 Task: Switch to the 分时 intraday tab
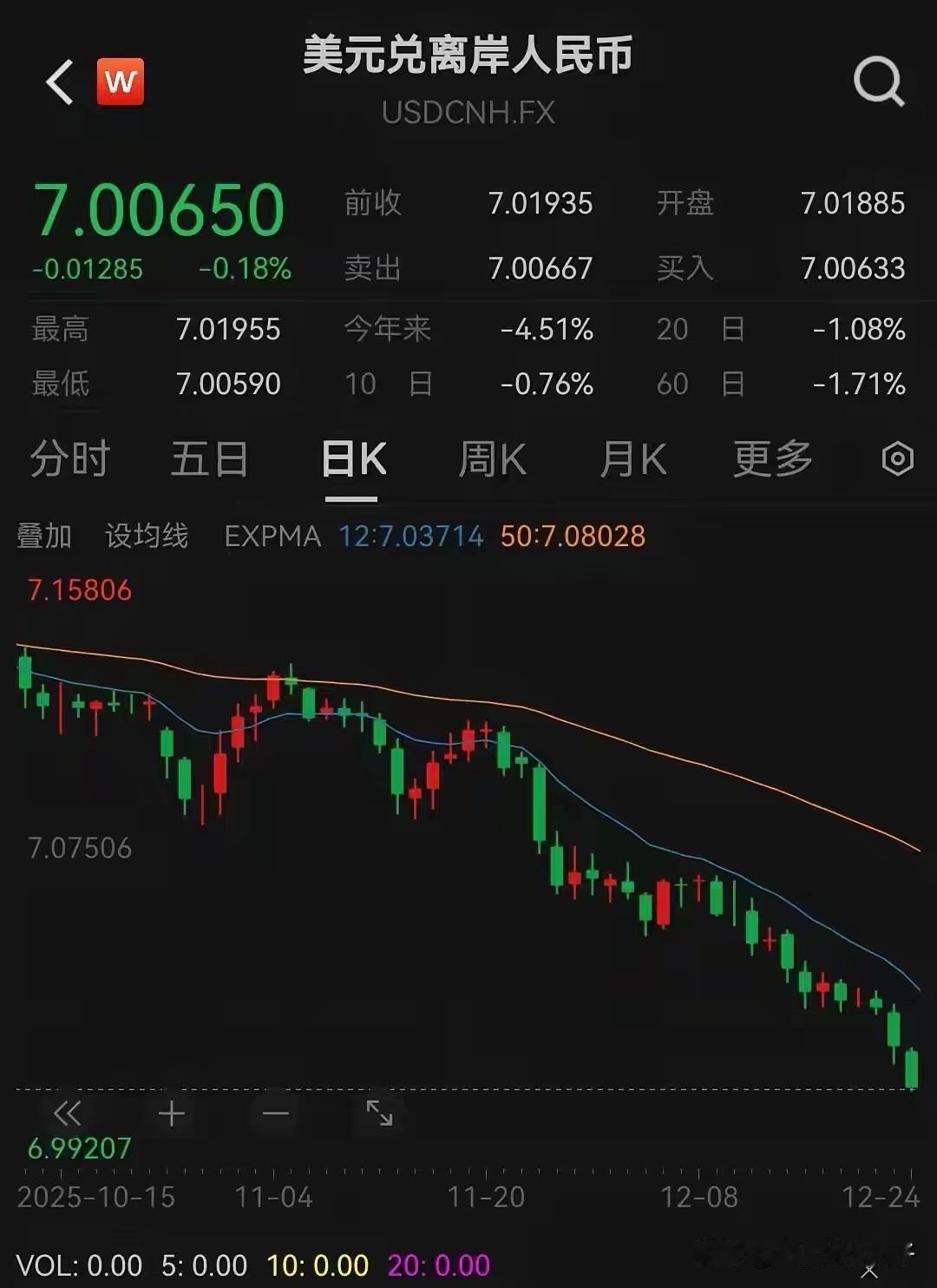pos(69,458)
